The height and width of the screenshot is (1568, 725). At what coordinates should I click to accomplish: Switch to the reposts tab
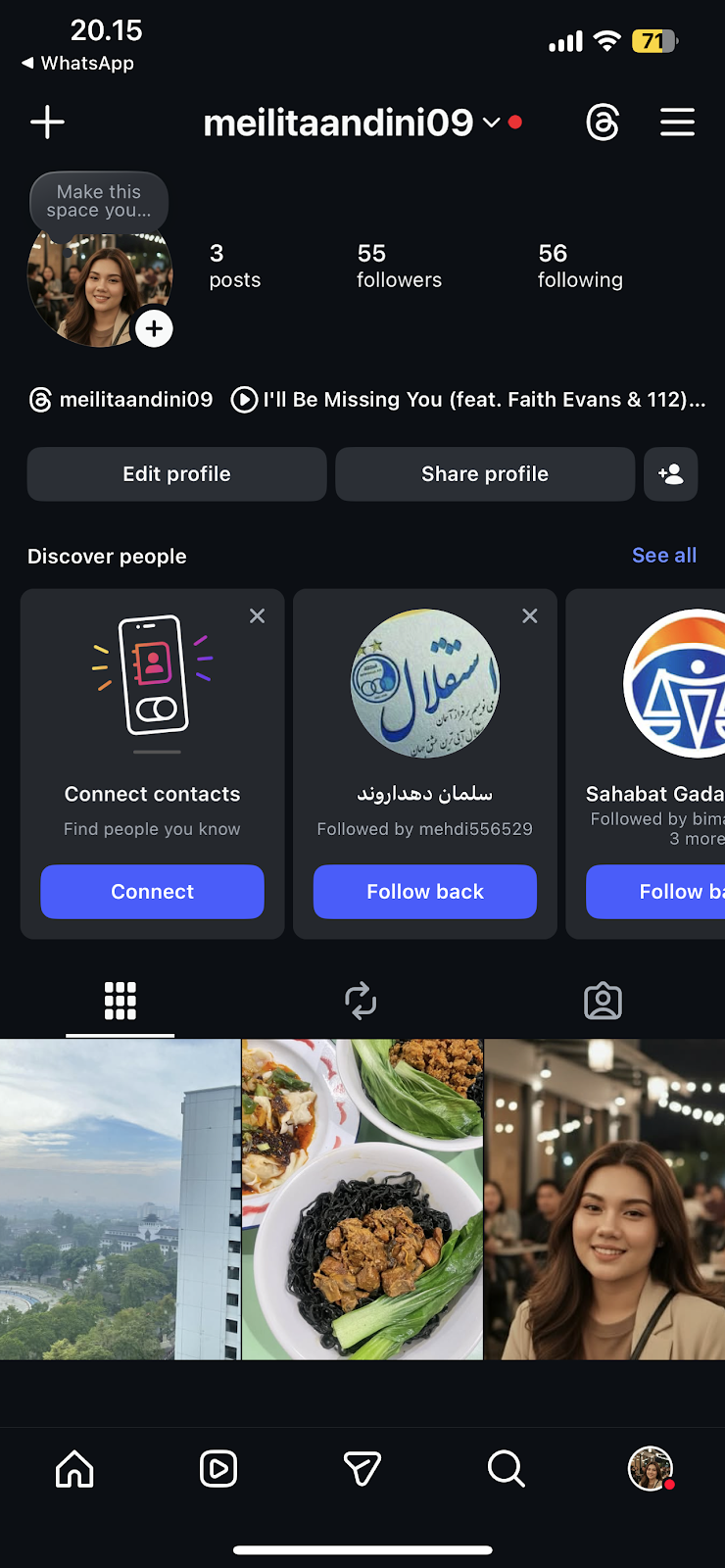click(x=361, y=1001)
